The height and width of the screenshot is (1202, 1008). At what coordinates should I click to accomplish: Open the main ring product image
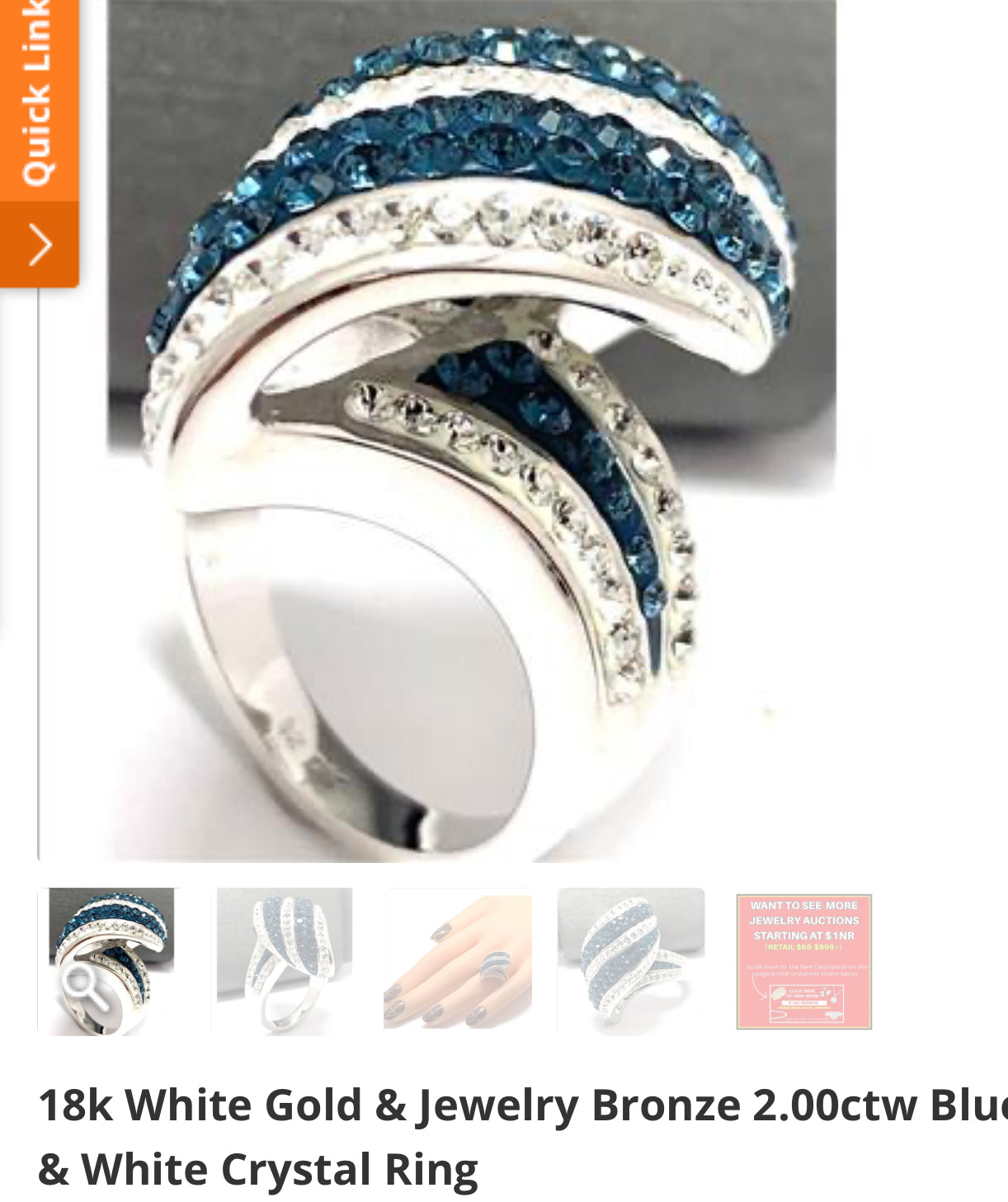470,429
